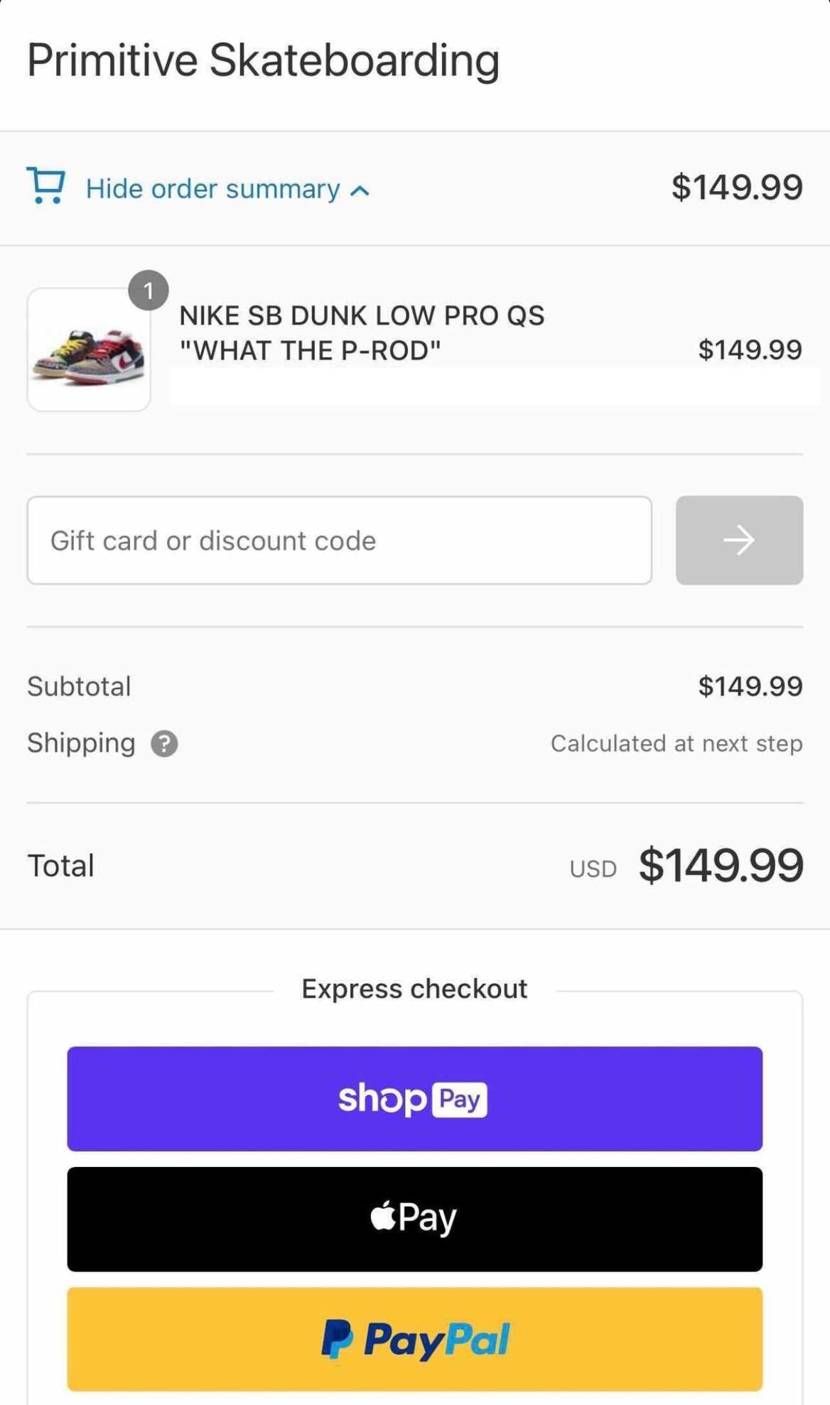Choose PayPal express checkout

(x=414, y=1339)
